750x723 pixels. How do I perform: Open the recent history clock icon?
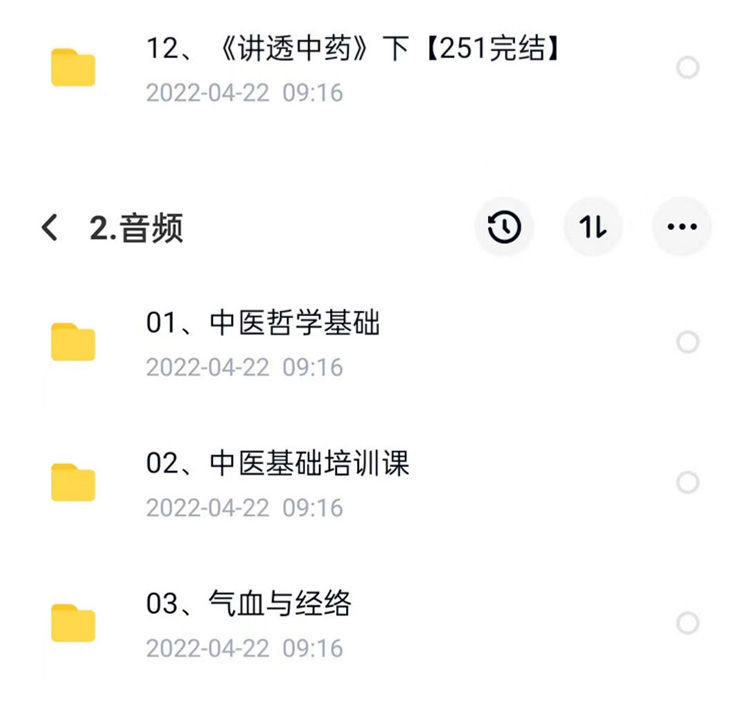(x=504, y=228)
